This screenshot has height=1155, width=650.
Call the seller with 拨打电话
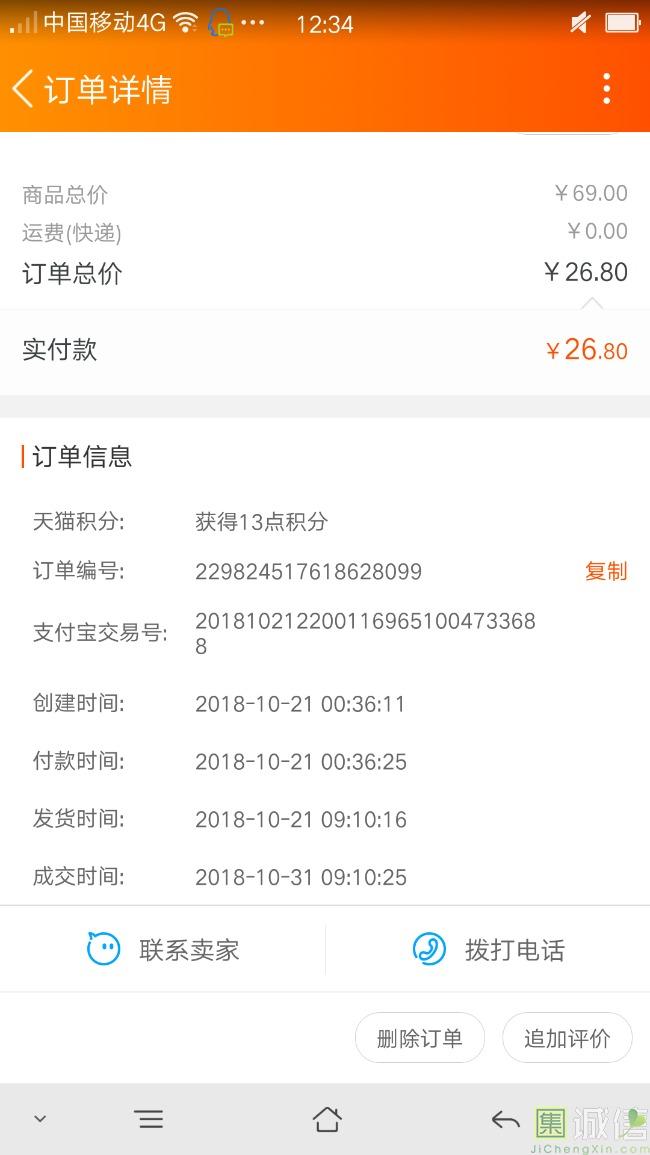click(489, 949)
